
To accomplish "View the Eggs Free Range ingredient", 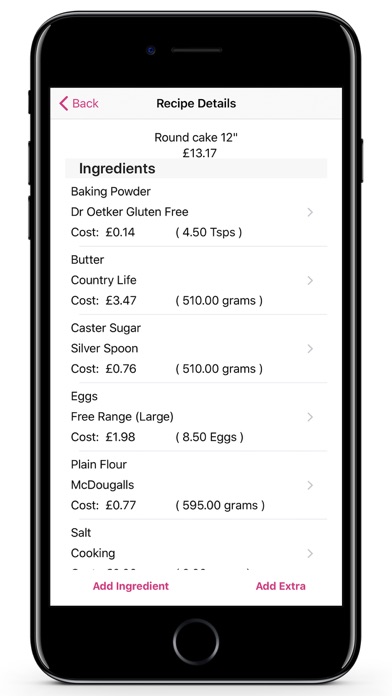I will (x=196, y=417).
